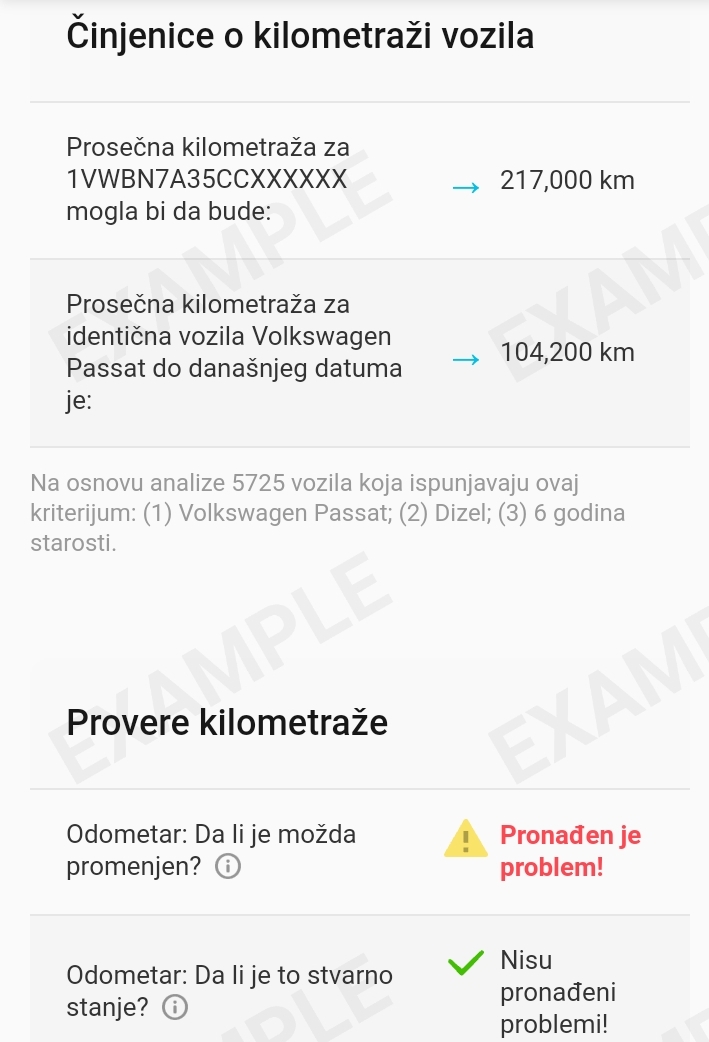The width and height of the screenshot is (709, 1042).
Task: Open info icon beside 'Da li je to stvarno stanje?'
Action: point(175,1008)
